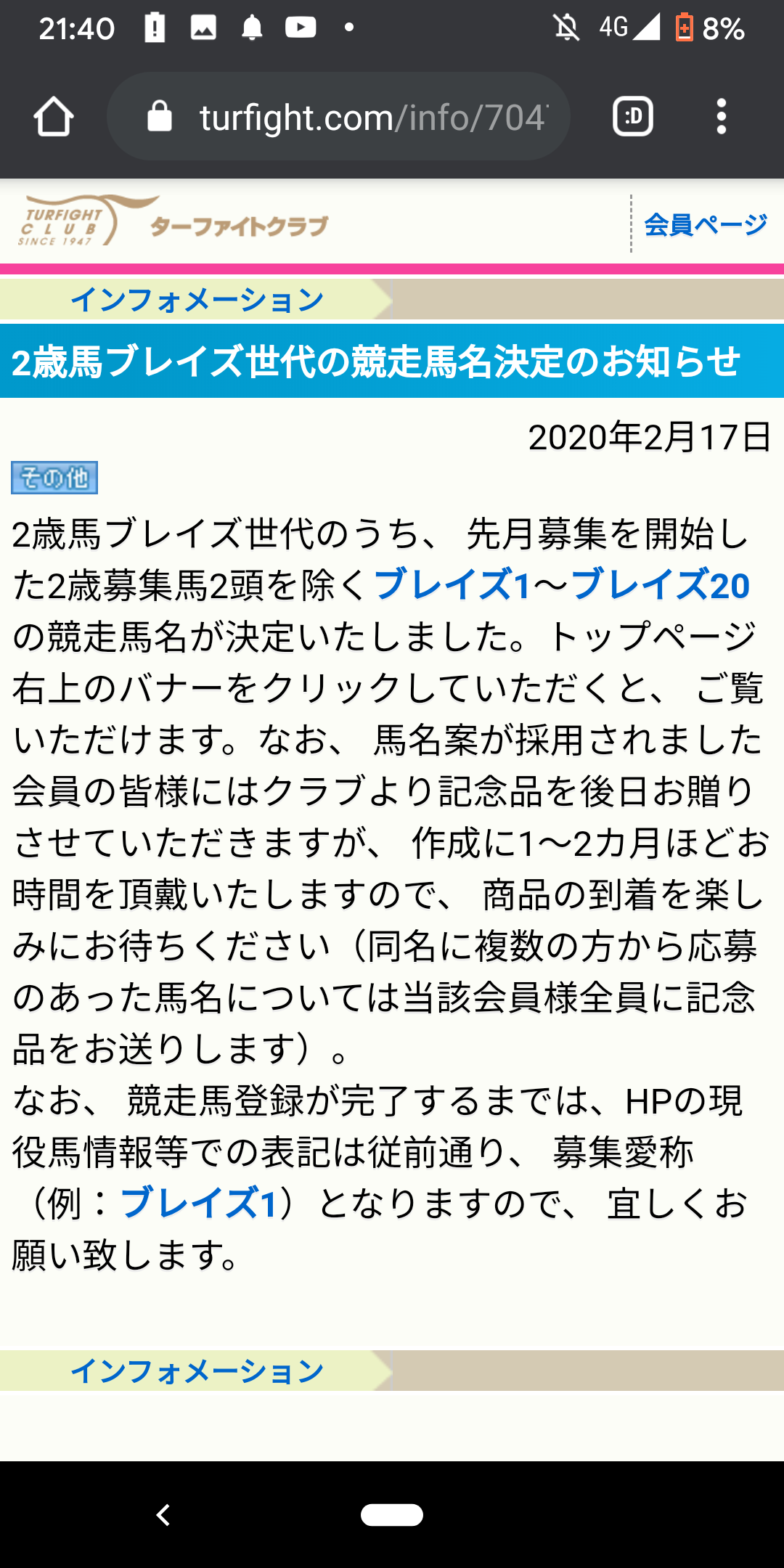Tap the bell notification icon in status bar
784x1568 pixels.
coord(250,29)
